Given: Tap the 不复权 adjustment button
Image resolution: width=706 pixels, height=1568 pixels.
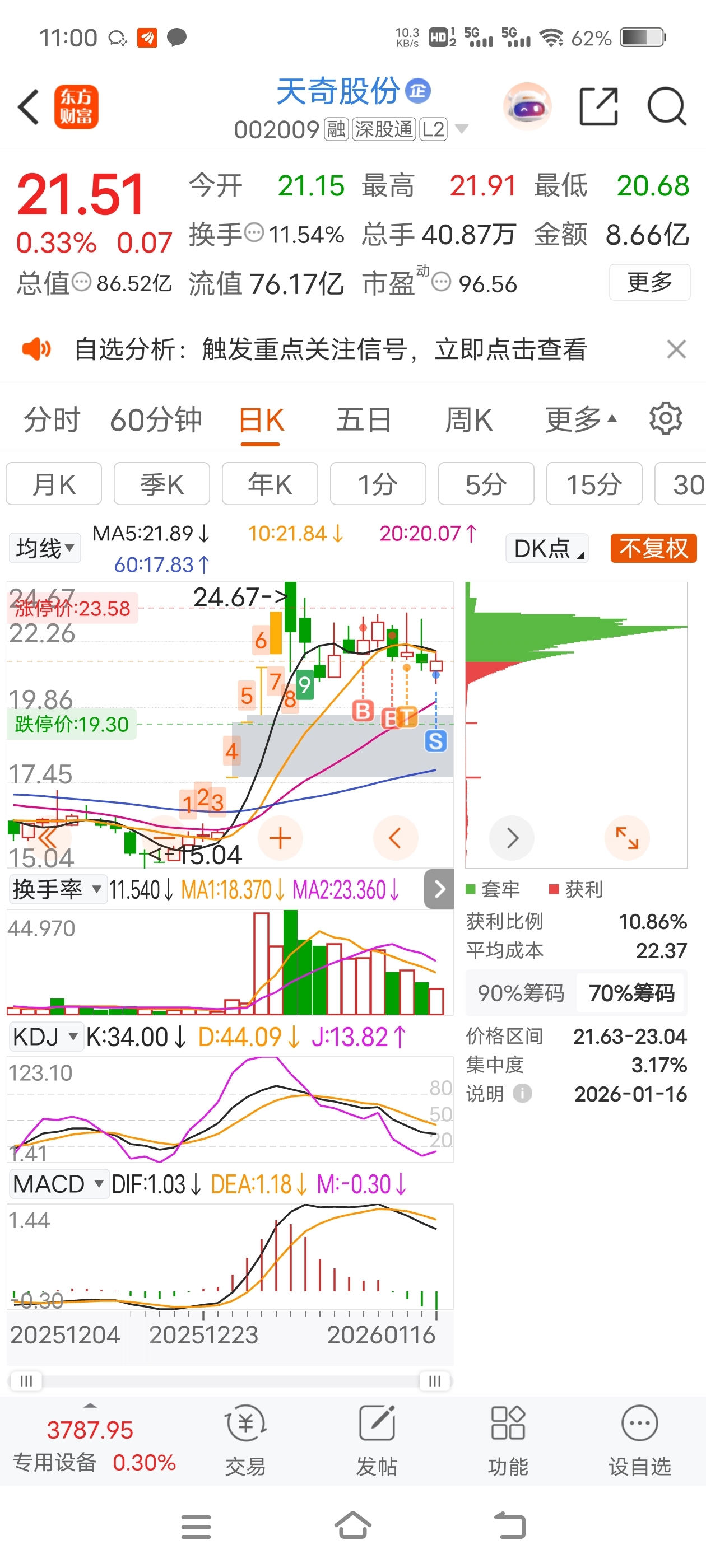Looking at the screenshot, I should pyautogui.click(x=653, y=548).
